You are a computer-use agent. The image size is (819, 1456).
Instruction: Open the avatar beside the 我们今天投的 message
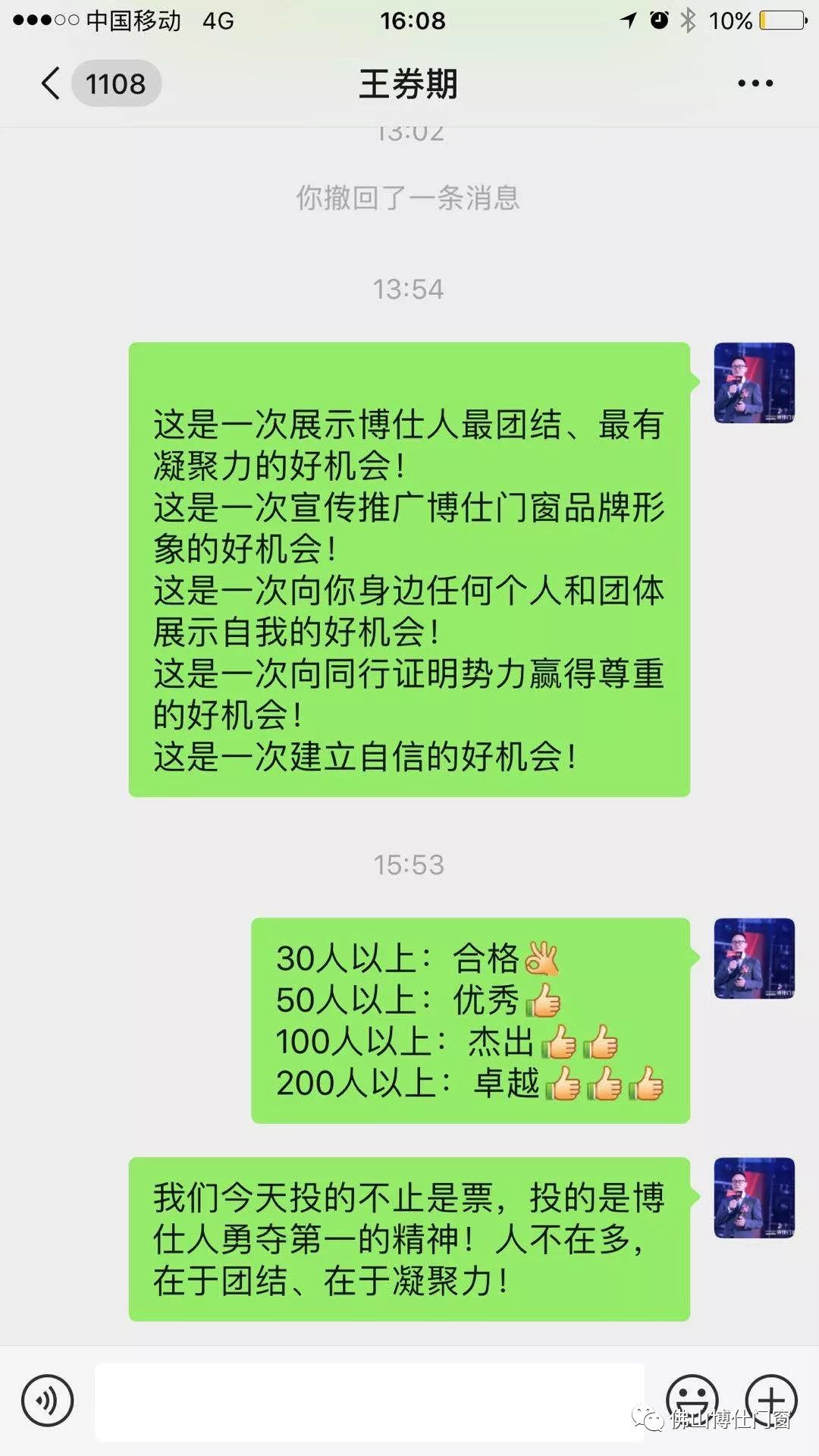point(754,1197)
